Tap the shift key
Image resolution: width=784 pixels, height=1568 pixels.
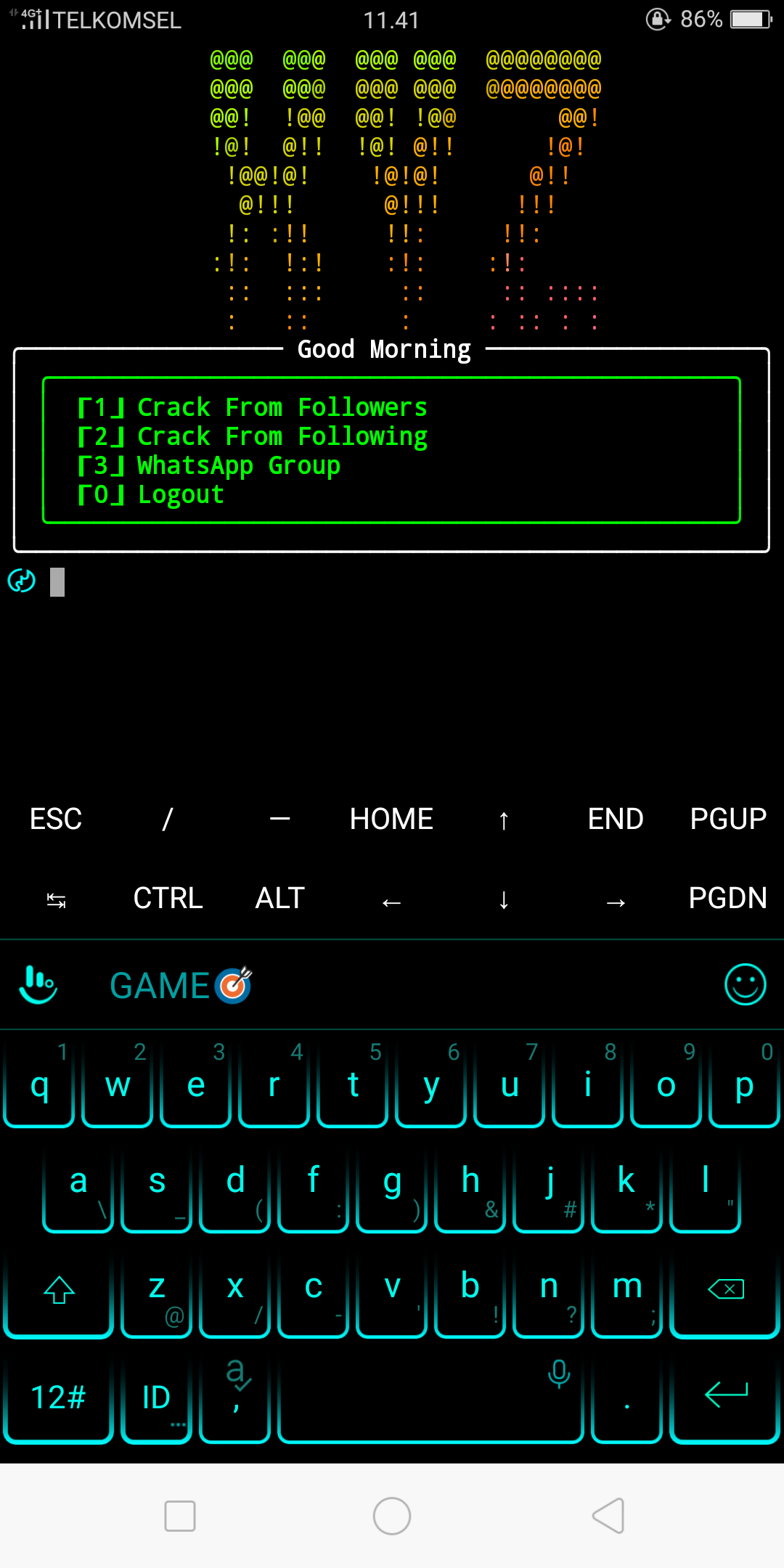coord(59,1290)
